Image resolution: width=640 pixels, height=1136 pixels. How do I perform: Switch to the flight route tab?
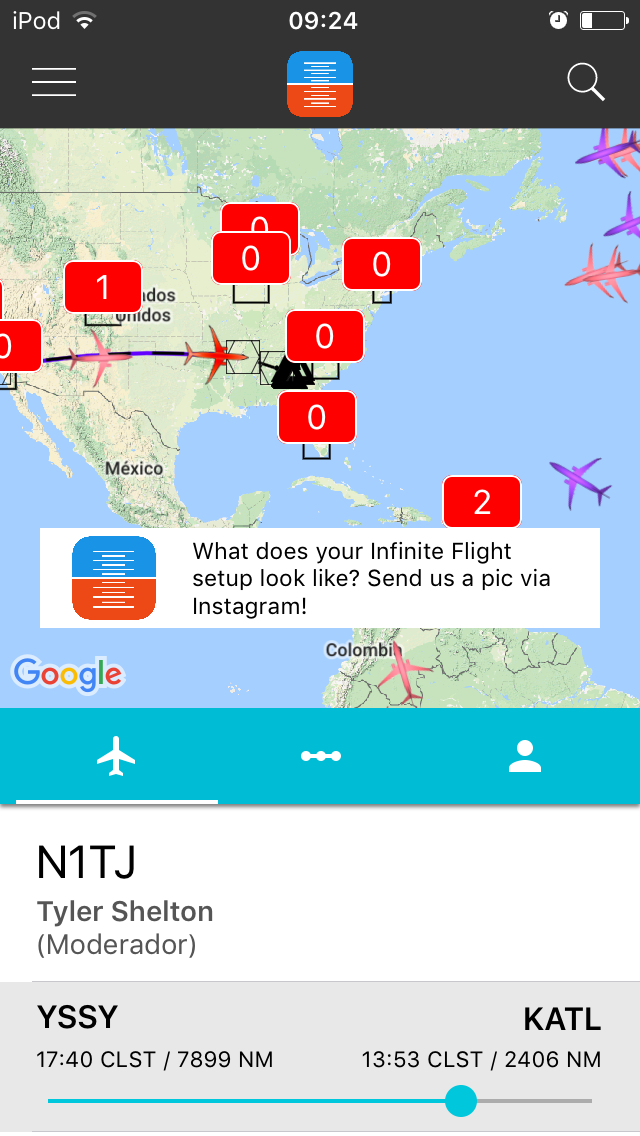point(321,756)
